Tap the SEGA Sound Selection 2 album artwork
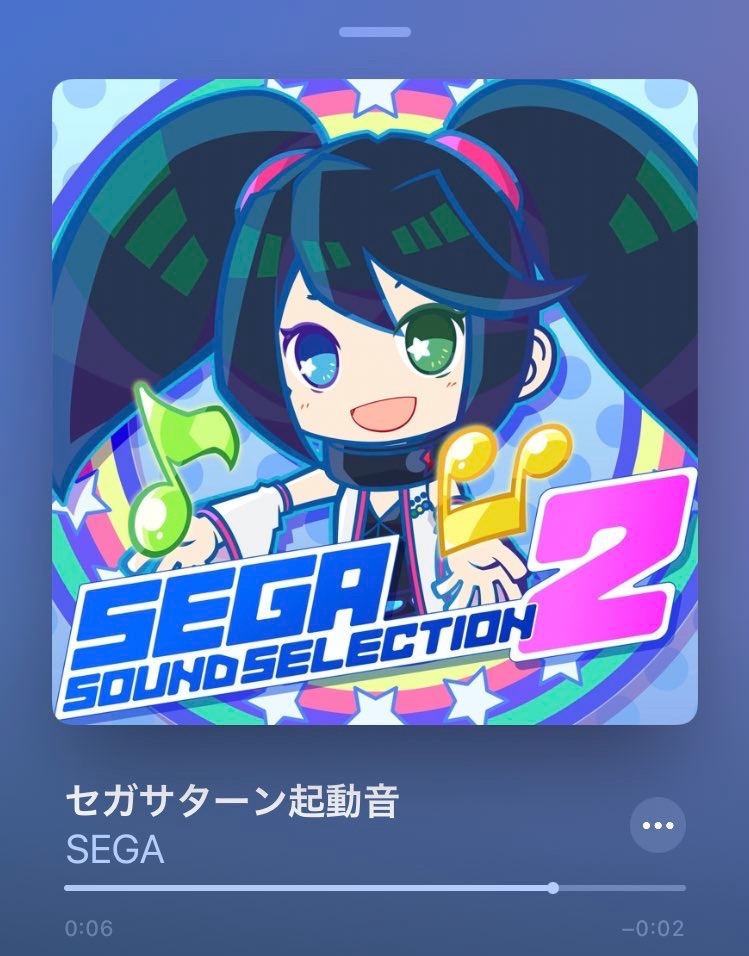The image size is (749, 956). (x=374, y=402)
